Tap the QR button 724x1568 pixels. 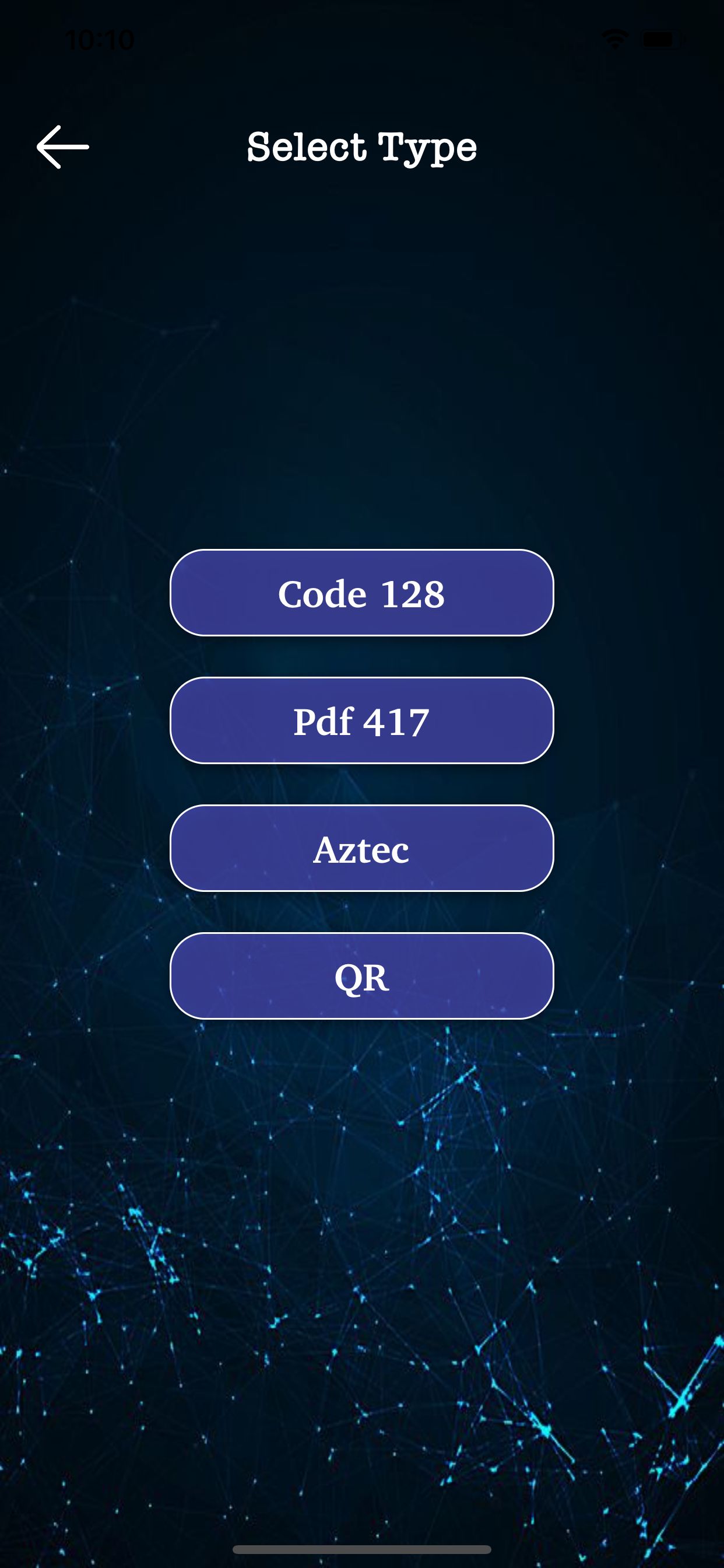tap(361, 976)
